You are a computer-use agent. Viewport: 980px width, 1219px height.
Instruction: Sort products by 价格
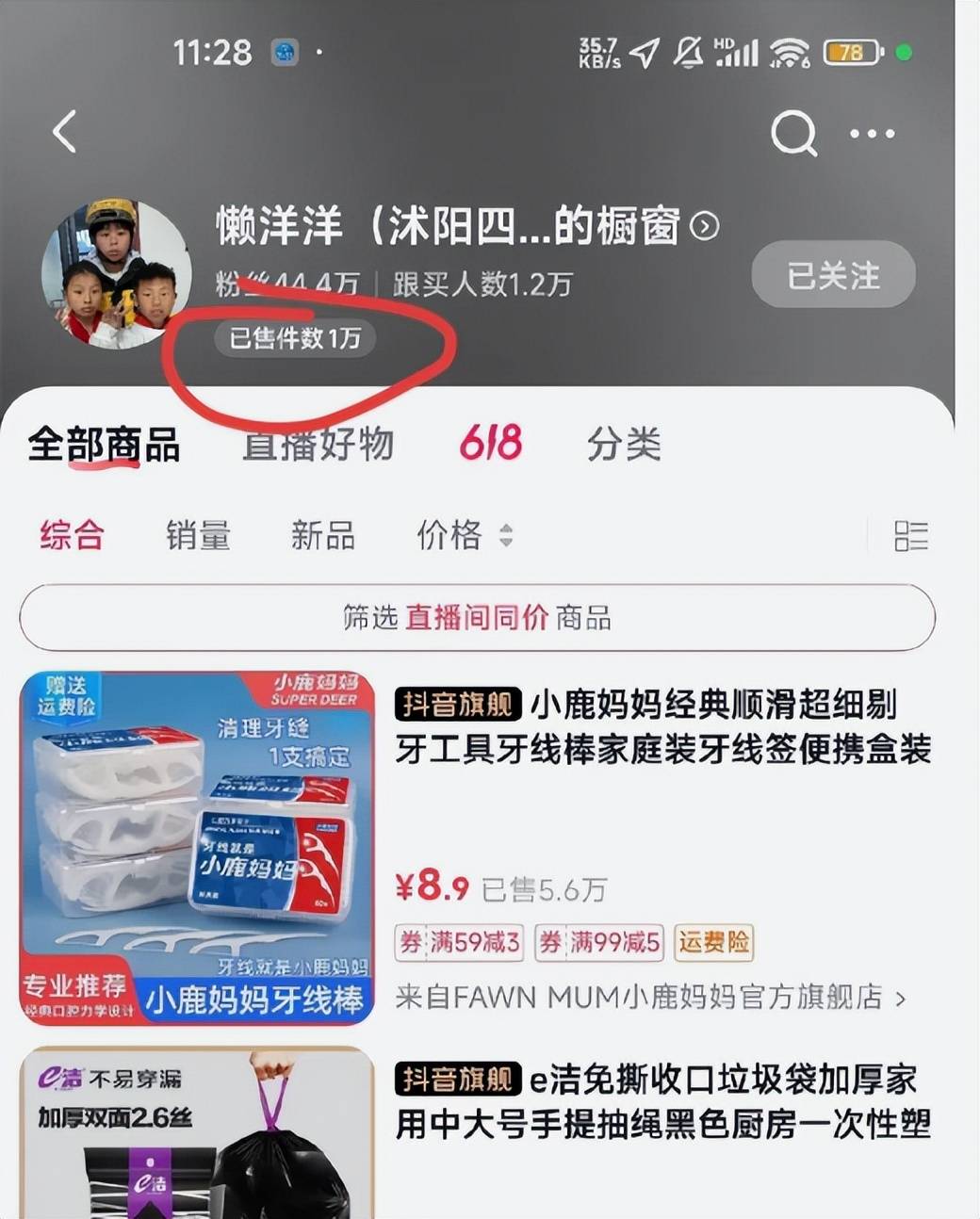click(x=464, y=535)
